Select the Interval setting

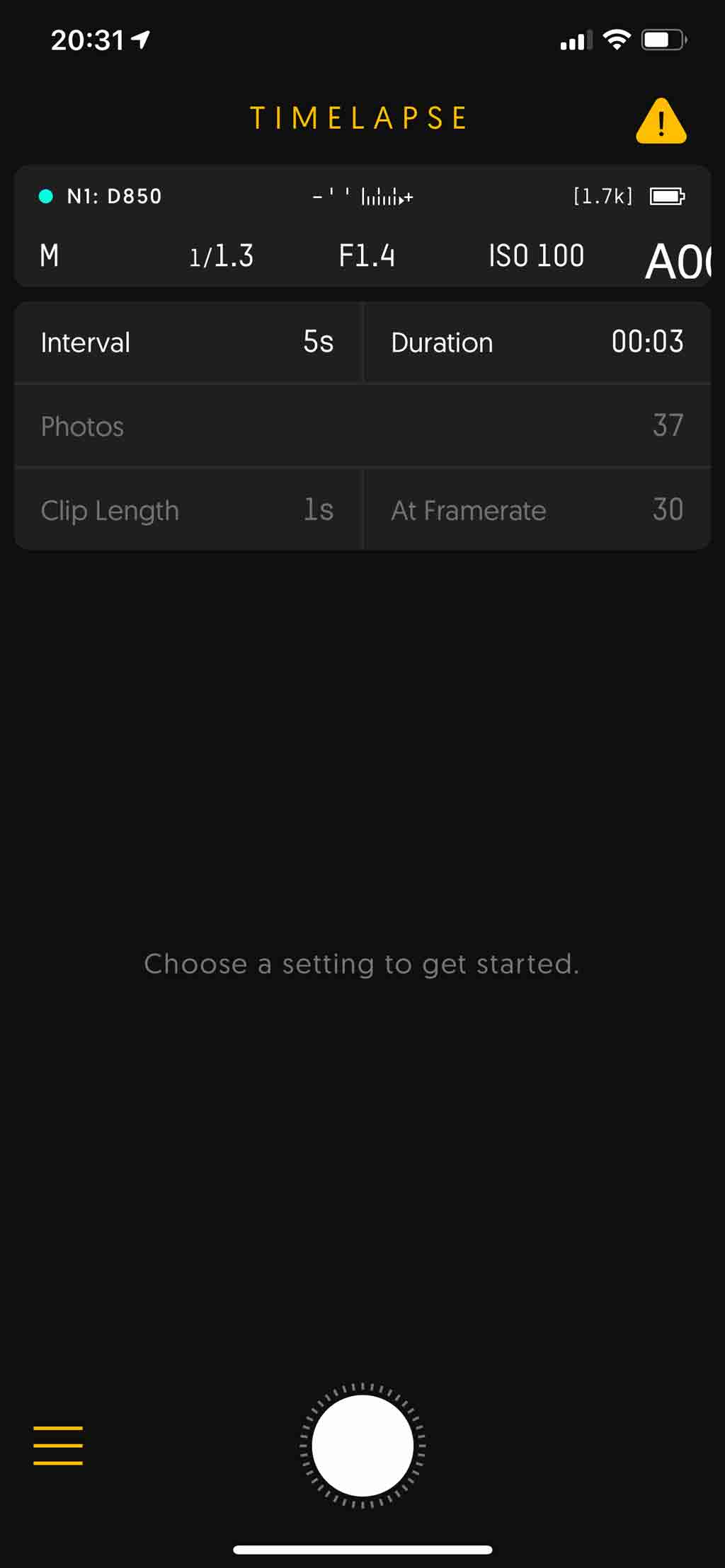pyautogui.click(x=188, y=342)
